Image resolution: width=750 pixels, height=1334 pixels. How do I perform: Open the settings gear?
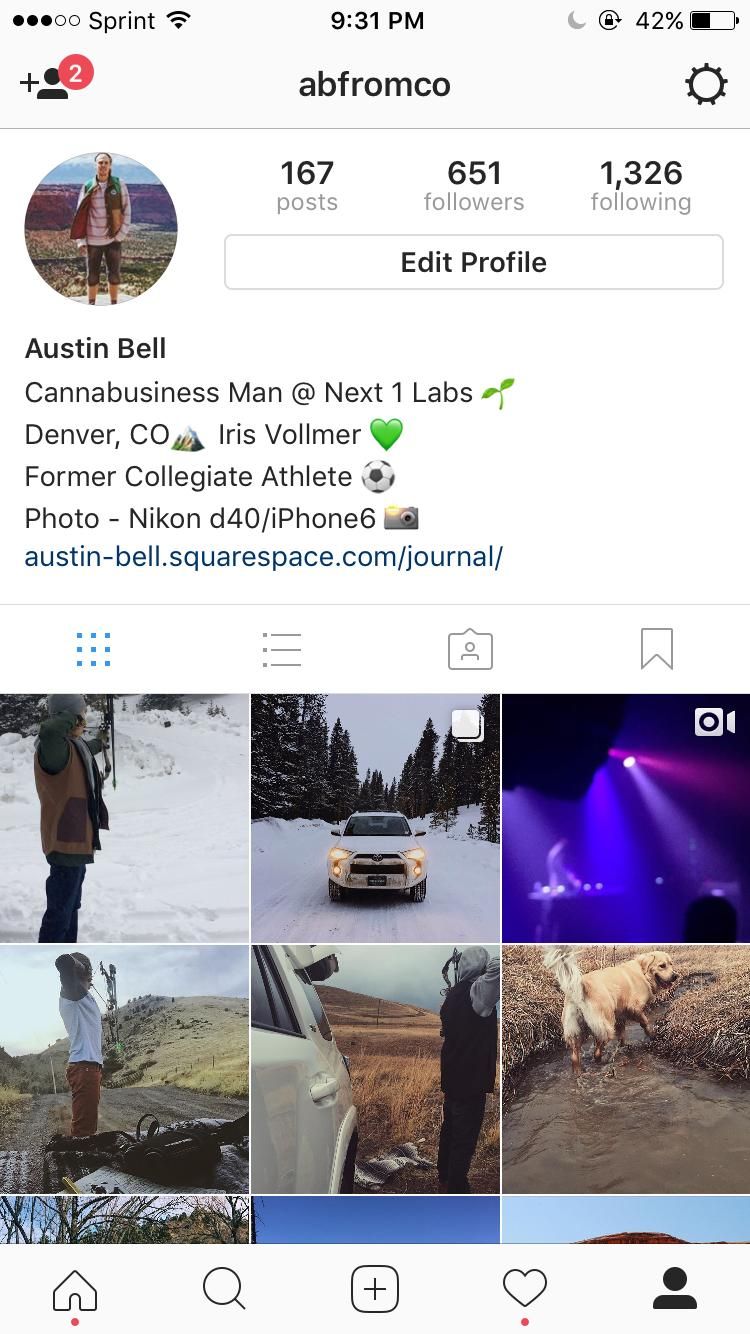(x=706, y=85)
